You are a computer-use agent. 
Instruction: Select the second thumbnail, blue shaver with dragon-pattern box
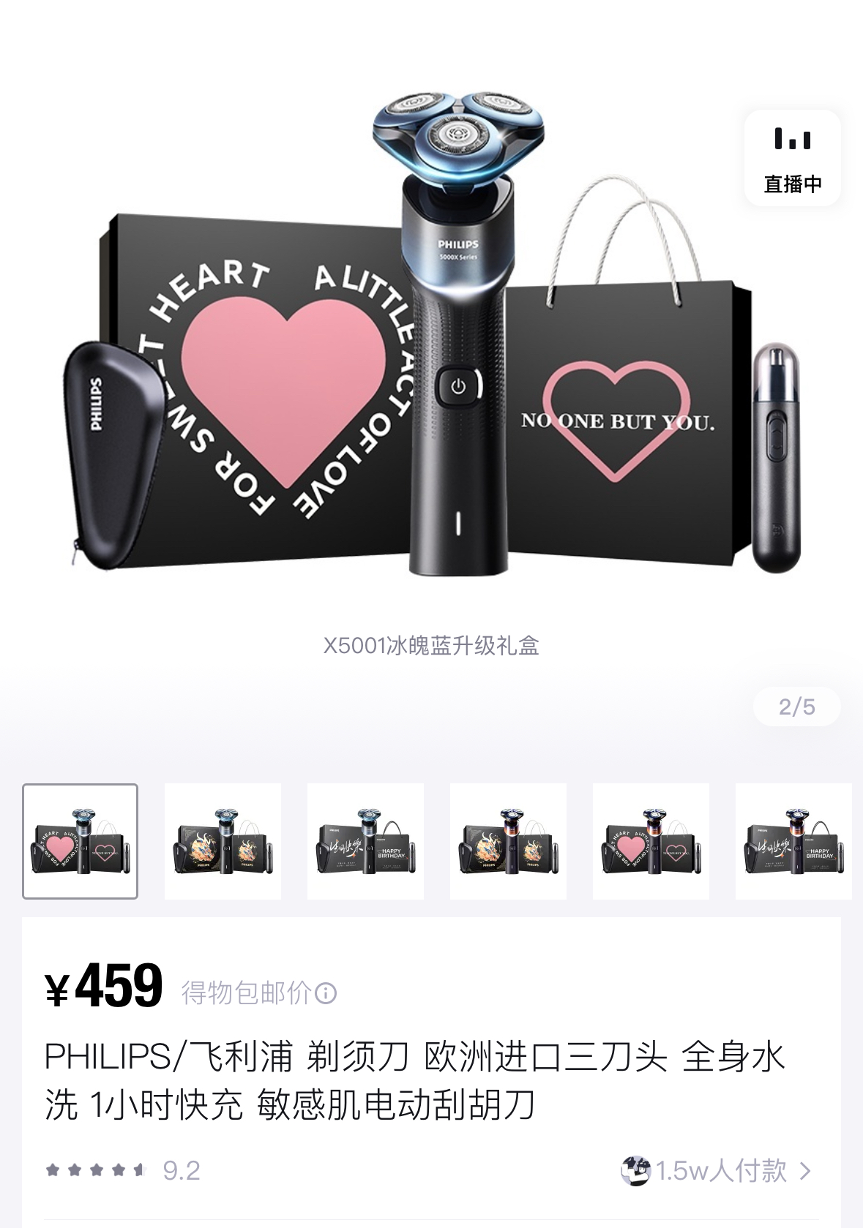(x=223, y=841)
